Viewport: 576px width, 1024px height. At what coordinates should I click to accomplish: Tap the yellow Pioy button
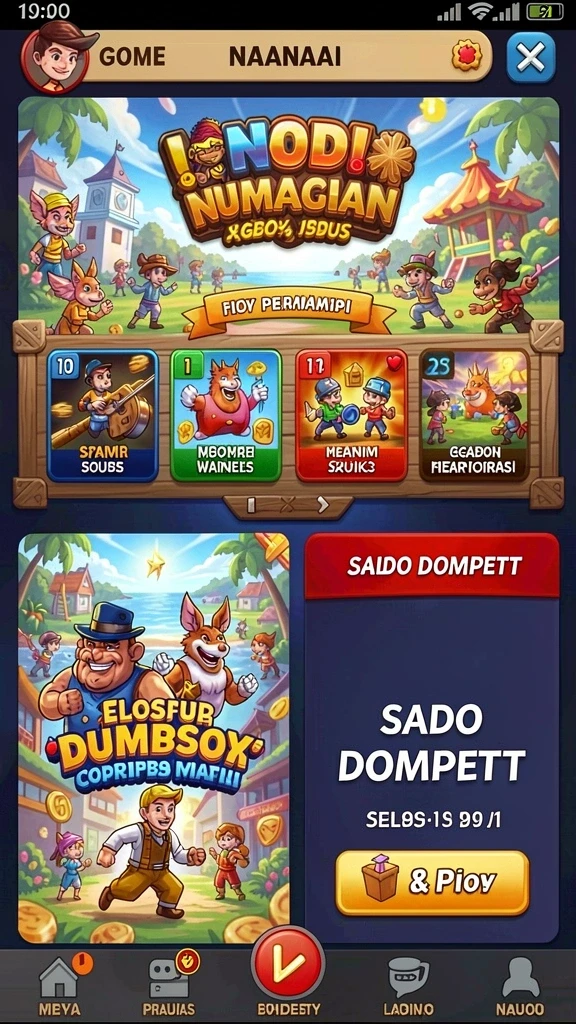432,882
